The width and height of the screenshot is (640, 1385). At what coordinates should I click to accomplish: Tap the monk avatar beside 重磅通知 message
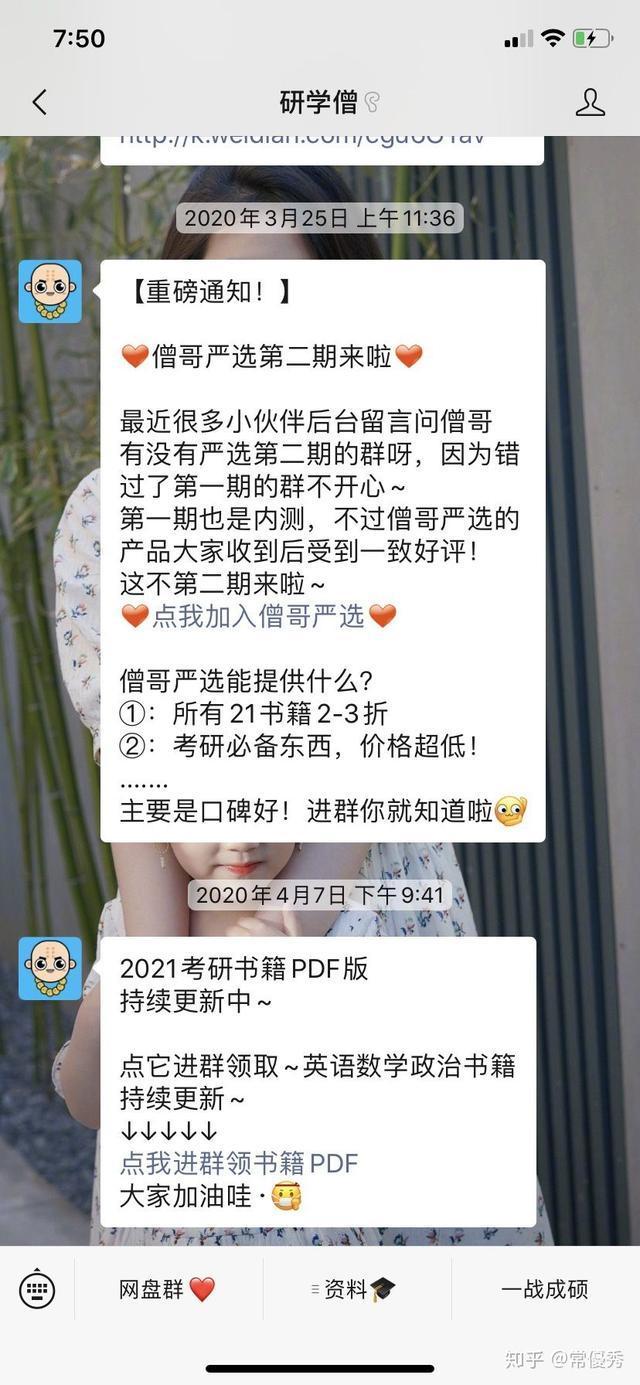point(50,291)
